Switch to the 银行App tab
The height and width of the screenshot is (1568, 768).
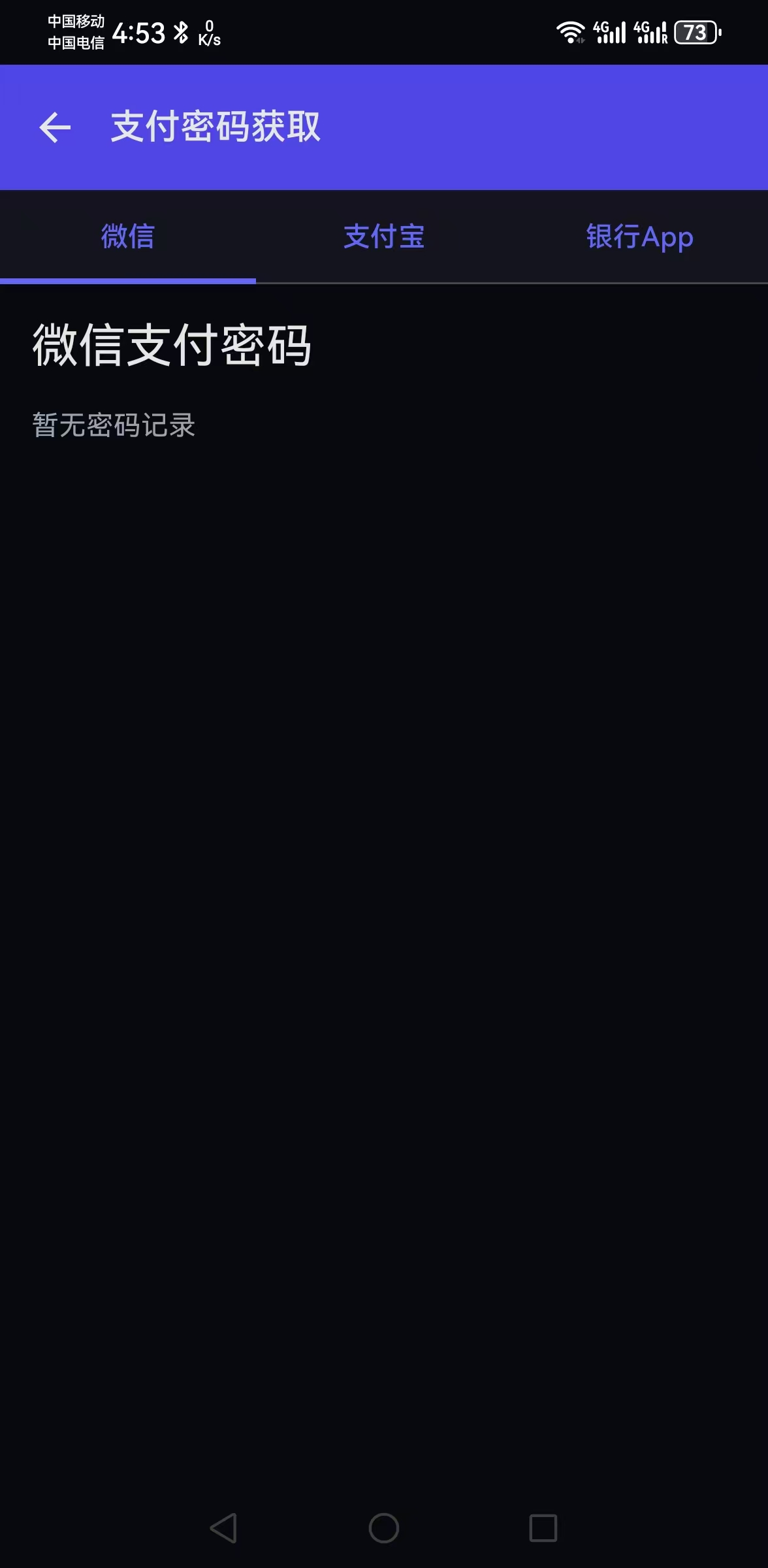tap(639, 237)
